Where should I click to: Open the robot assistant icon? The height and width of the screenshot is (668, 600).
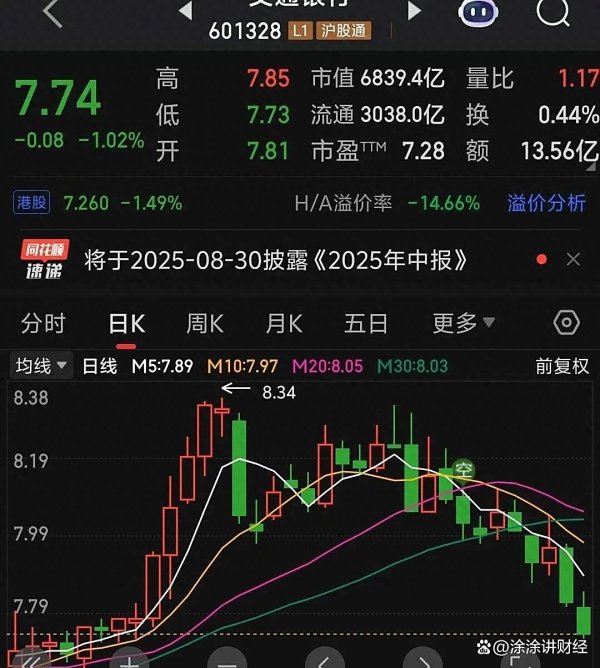tap(479, 12)
